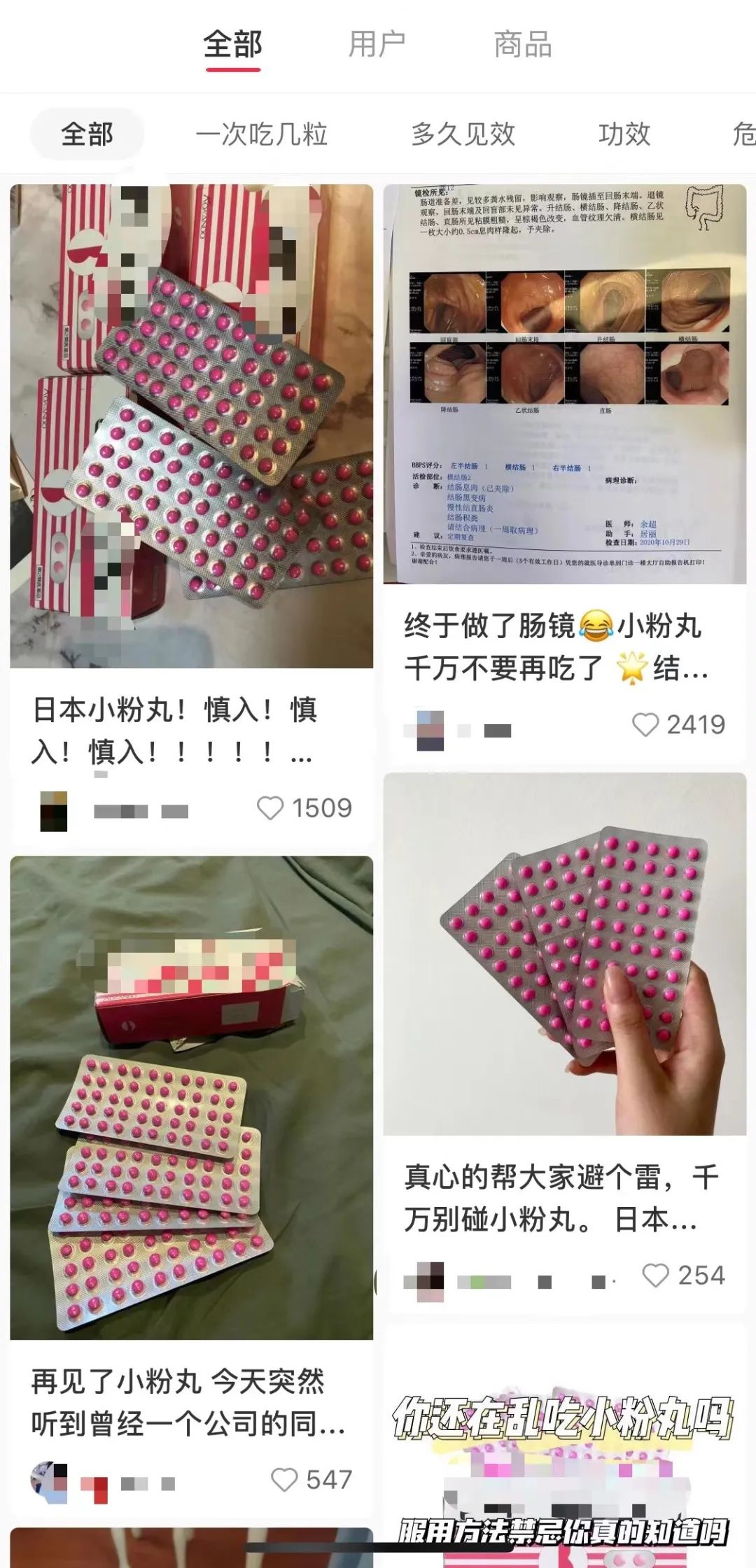
Task: Switch to the 用户 tab
Action: (377, 44)
